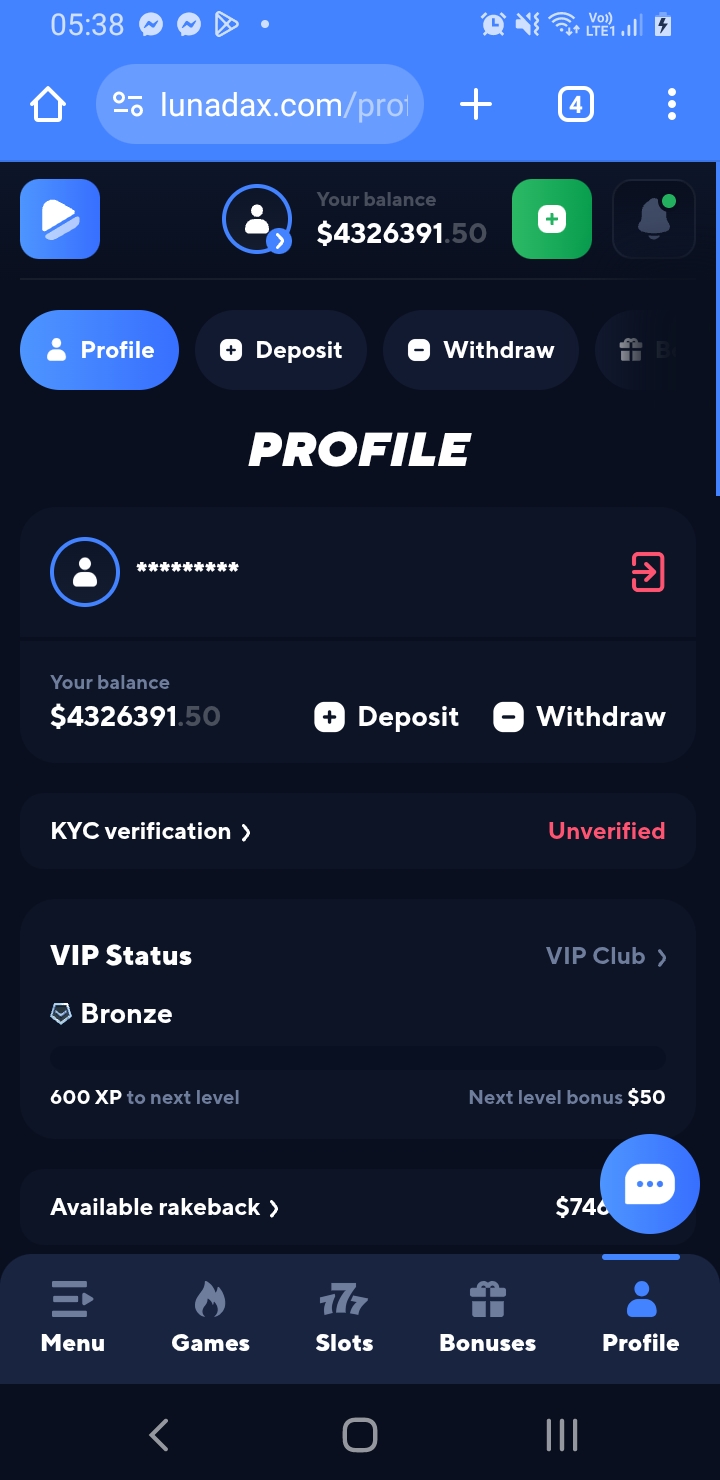Image resolution: width=720 pixels, height=1480 pixels.
Task: Select the Deposit chip in the top row
Action: [x=281, y=350]
